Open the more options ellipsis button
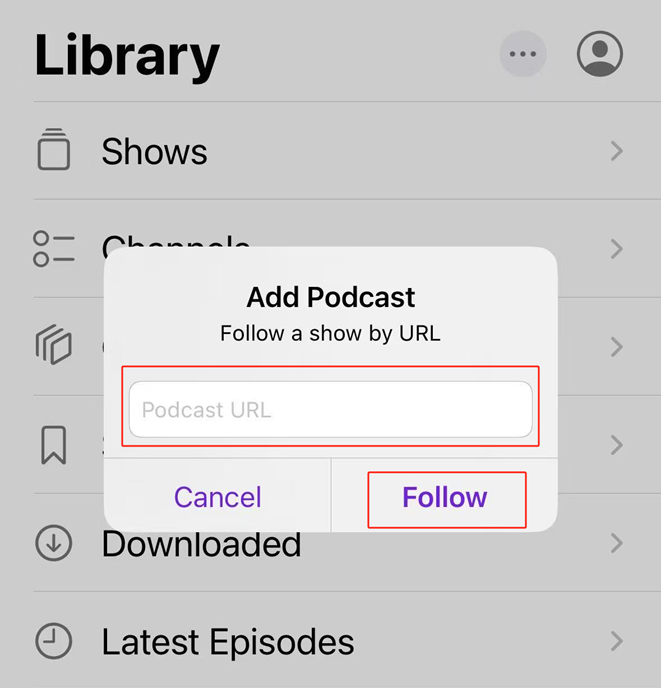The width and height of the screenshot is (661, 688). click(523, 54)
